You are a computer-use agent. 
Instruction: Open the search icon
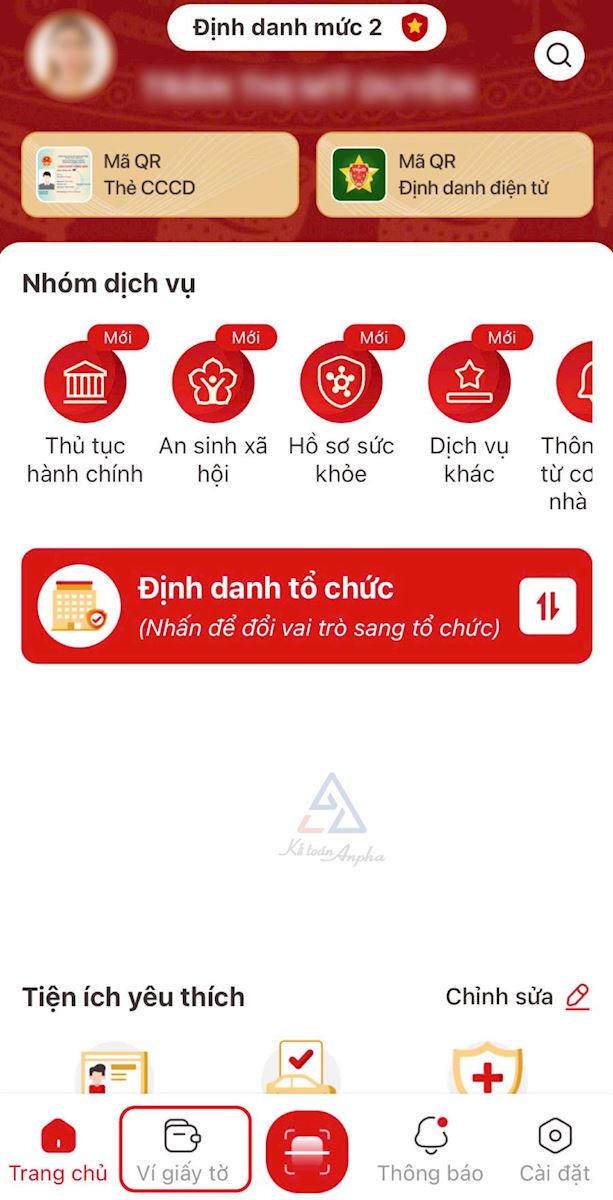[559, 56]
